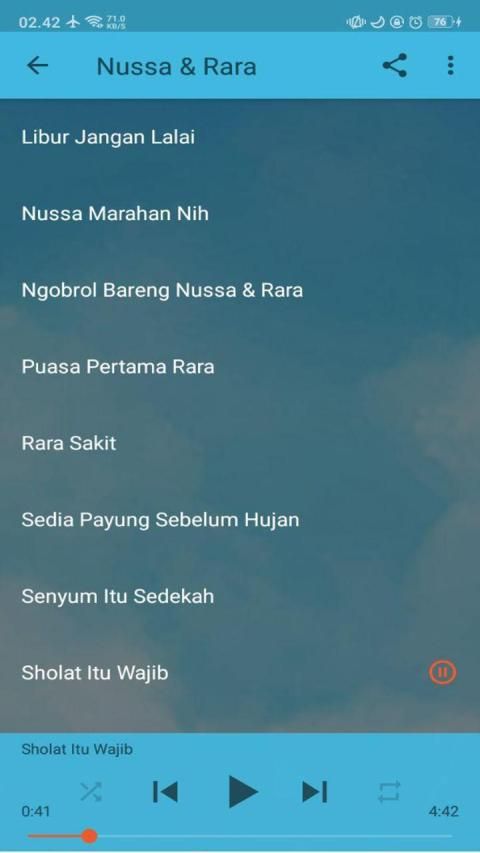Toggle the repeat mode

pyautogui.click(x=389, y=792)
